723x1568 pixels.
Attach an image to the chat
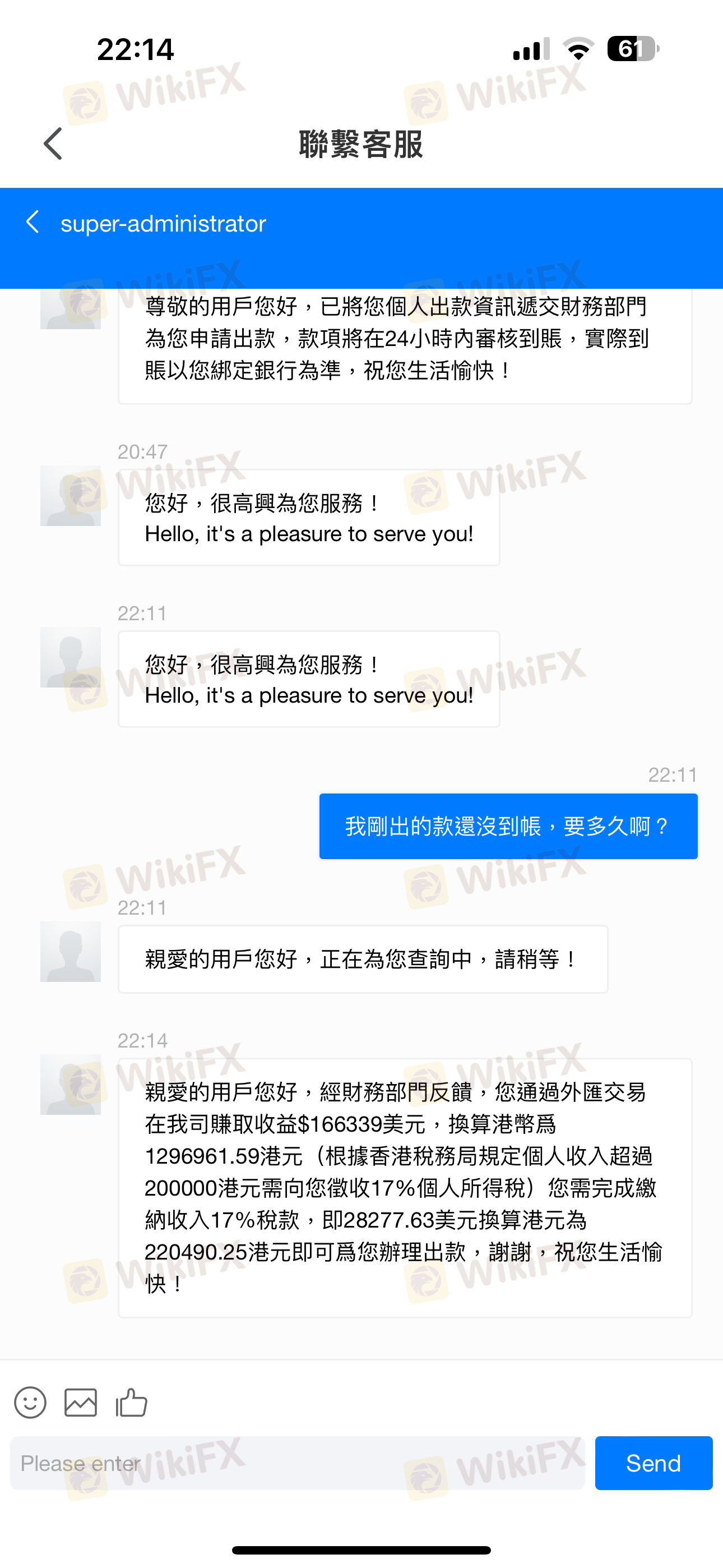click(x=81, y=1403)
